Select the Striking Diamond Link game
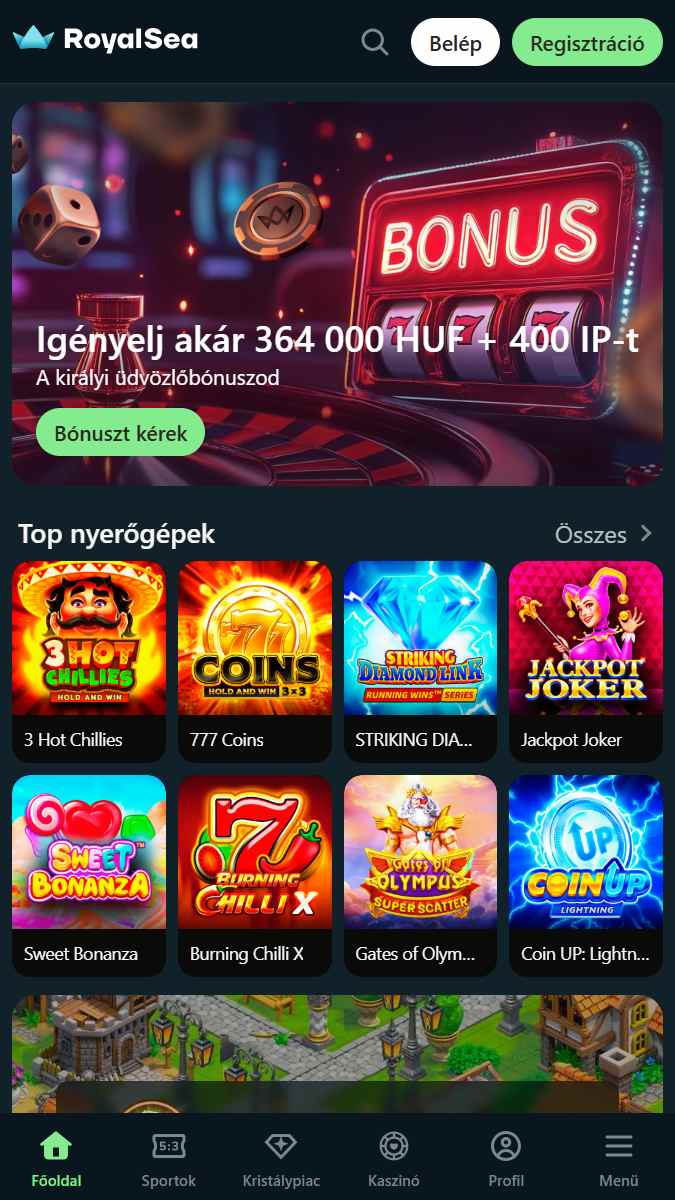Viewport: 675px width, 1200px height. coord(420,660)
